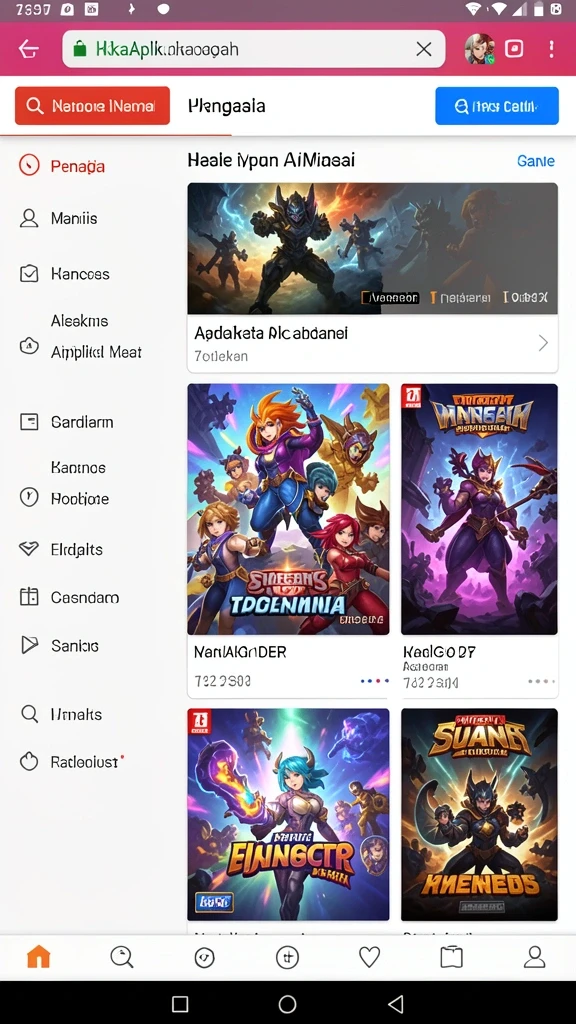Viewport: 576px width, 1024px height.
Task: Open the Aødaketa Alcabdanei featured banner
Action: coord(373,278)
